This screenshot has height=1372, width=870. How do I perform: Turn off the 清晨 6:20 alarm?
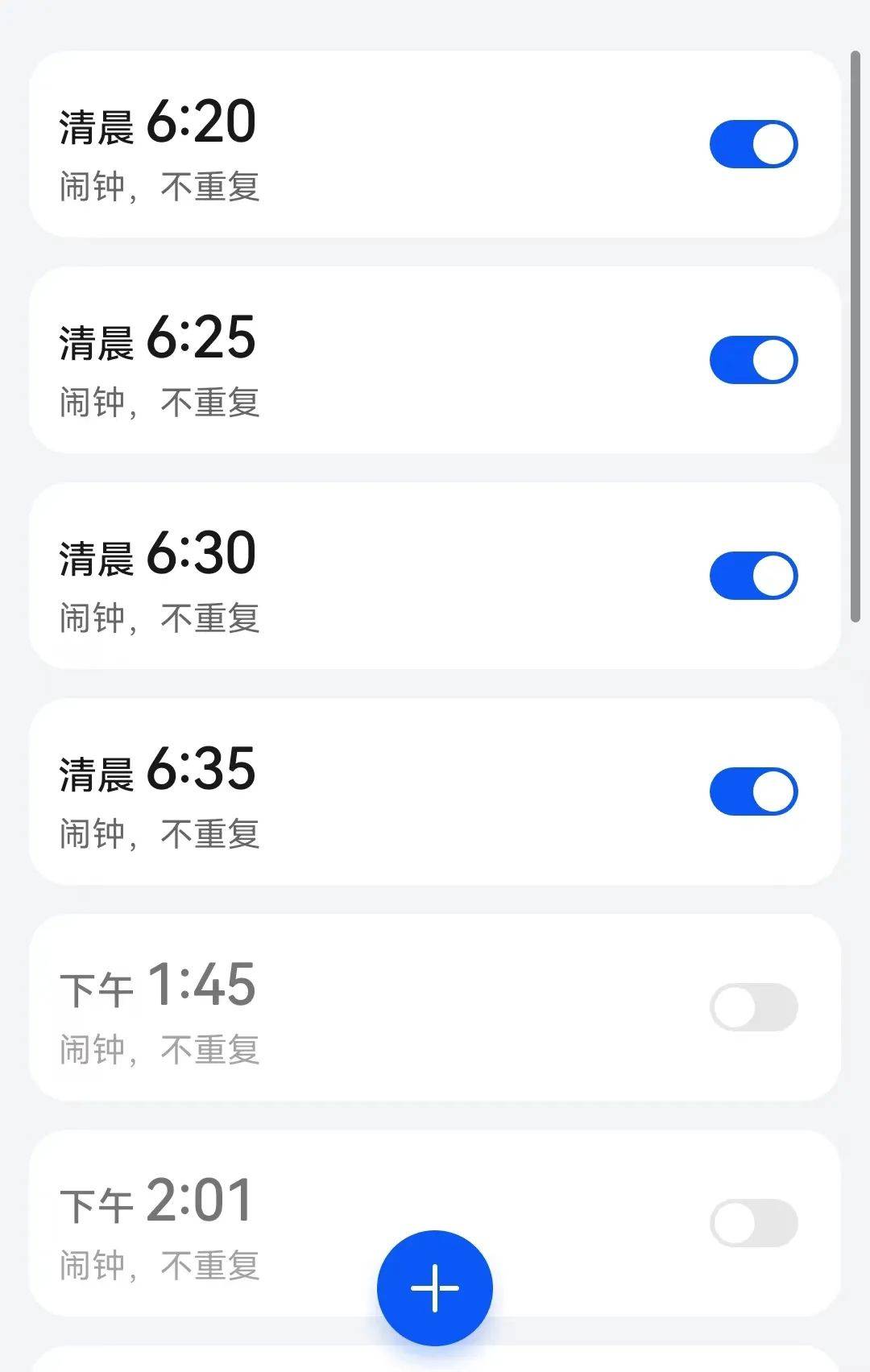[x=753, y=144]
